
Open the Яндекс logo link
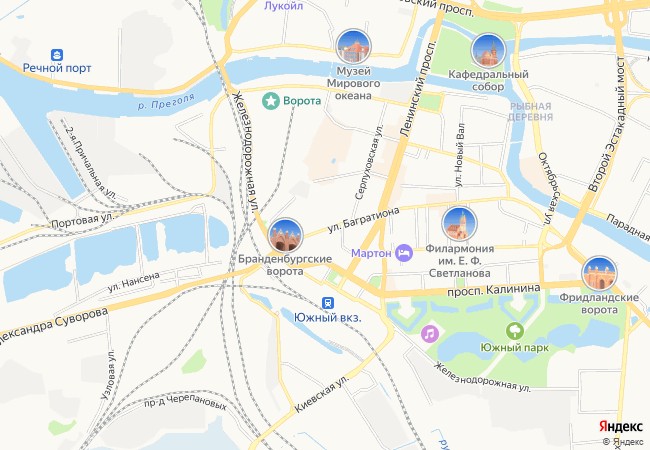620,426
